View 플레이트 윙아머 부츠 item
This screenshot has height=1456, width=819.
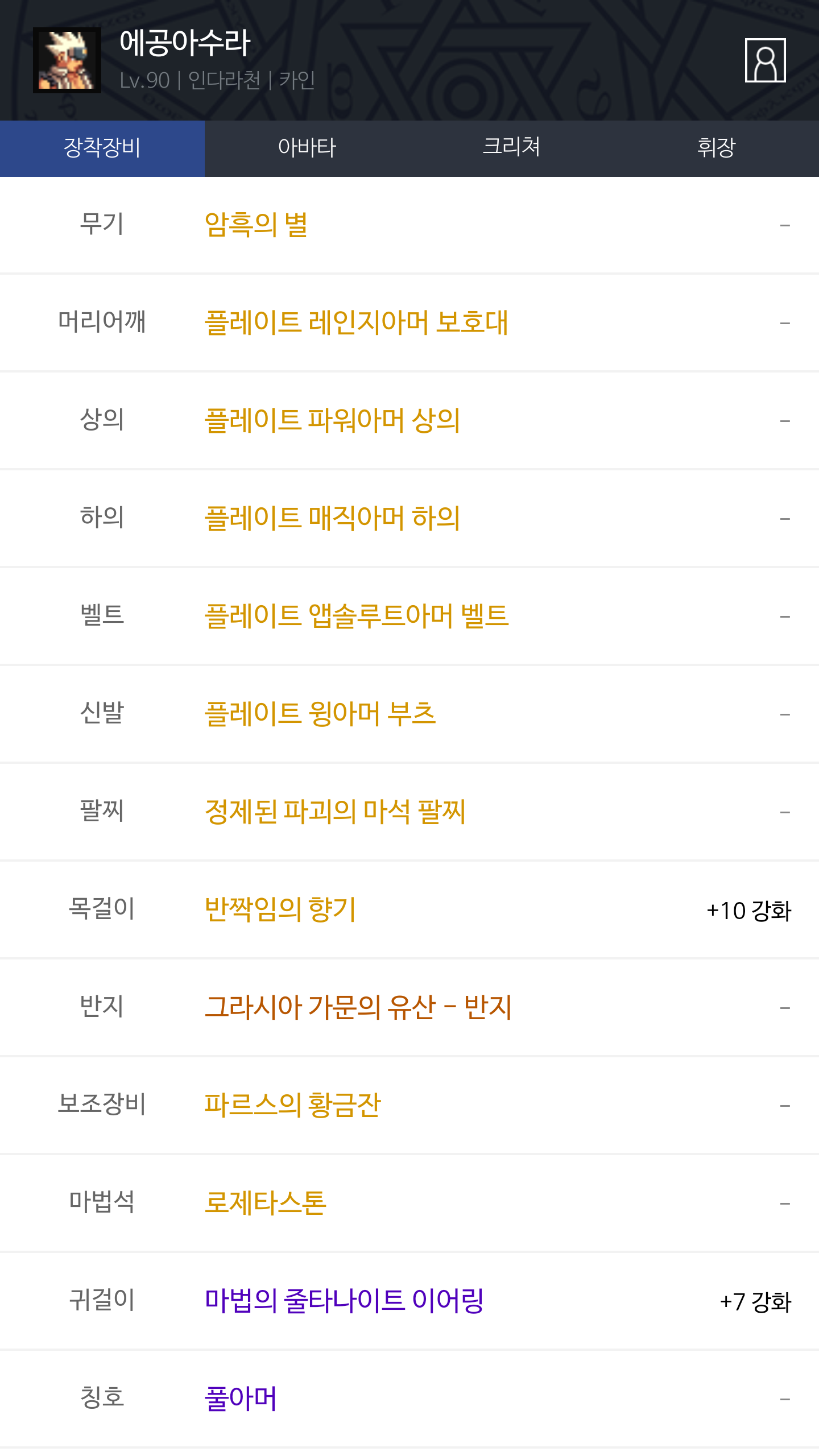[320, 714]
